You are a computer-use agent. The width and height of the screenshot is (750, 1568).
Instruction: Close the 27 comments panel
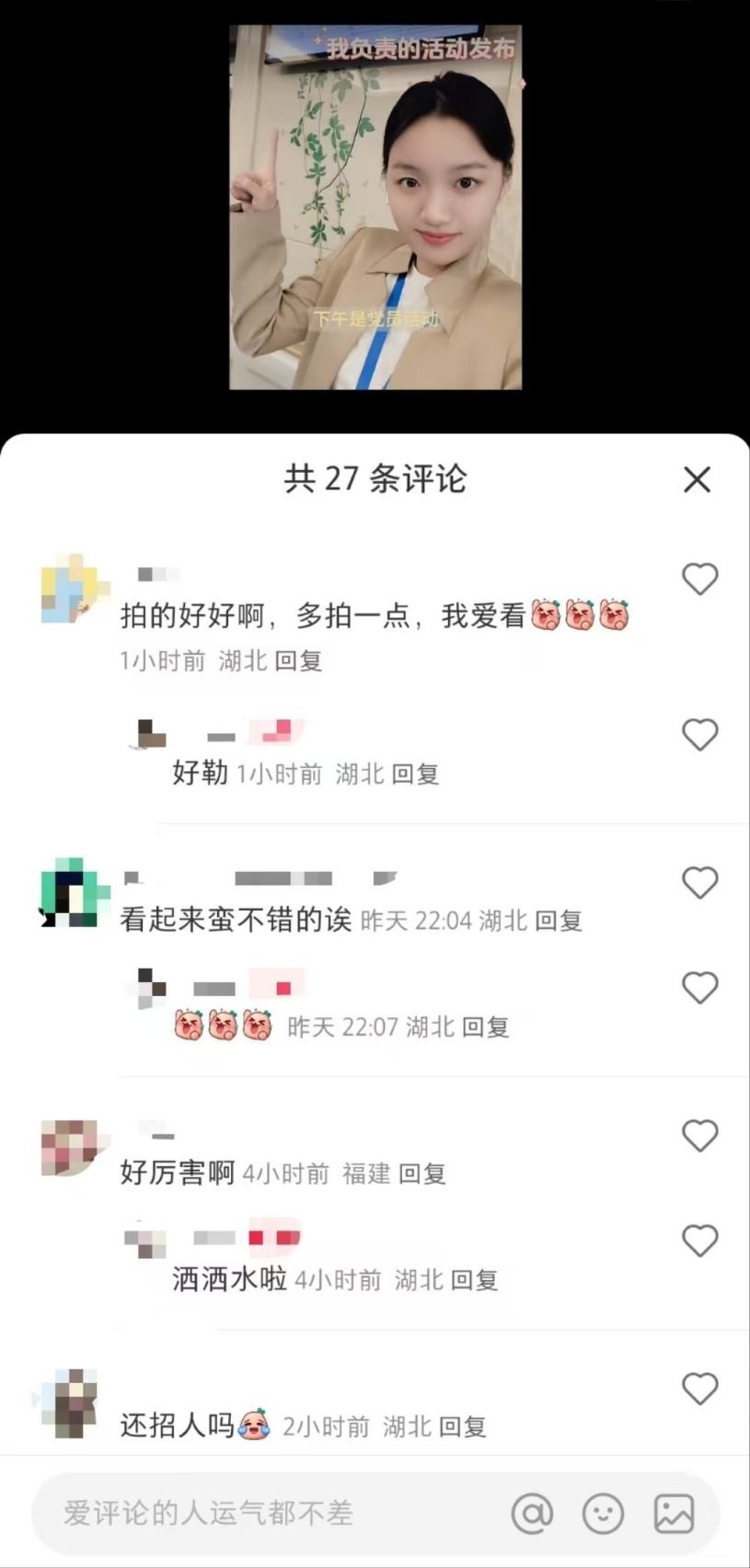[x=698, y=479]
